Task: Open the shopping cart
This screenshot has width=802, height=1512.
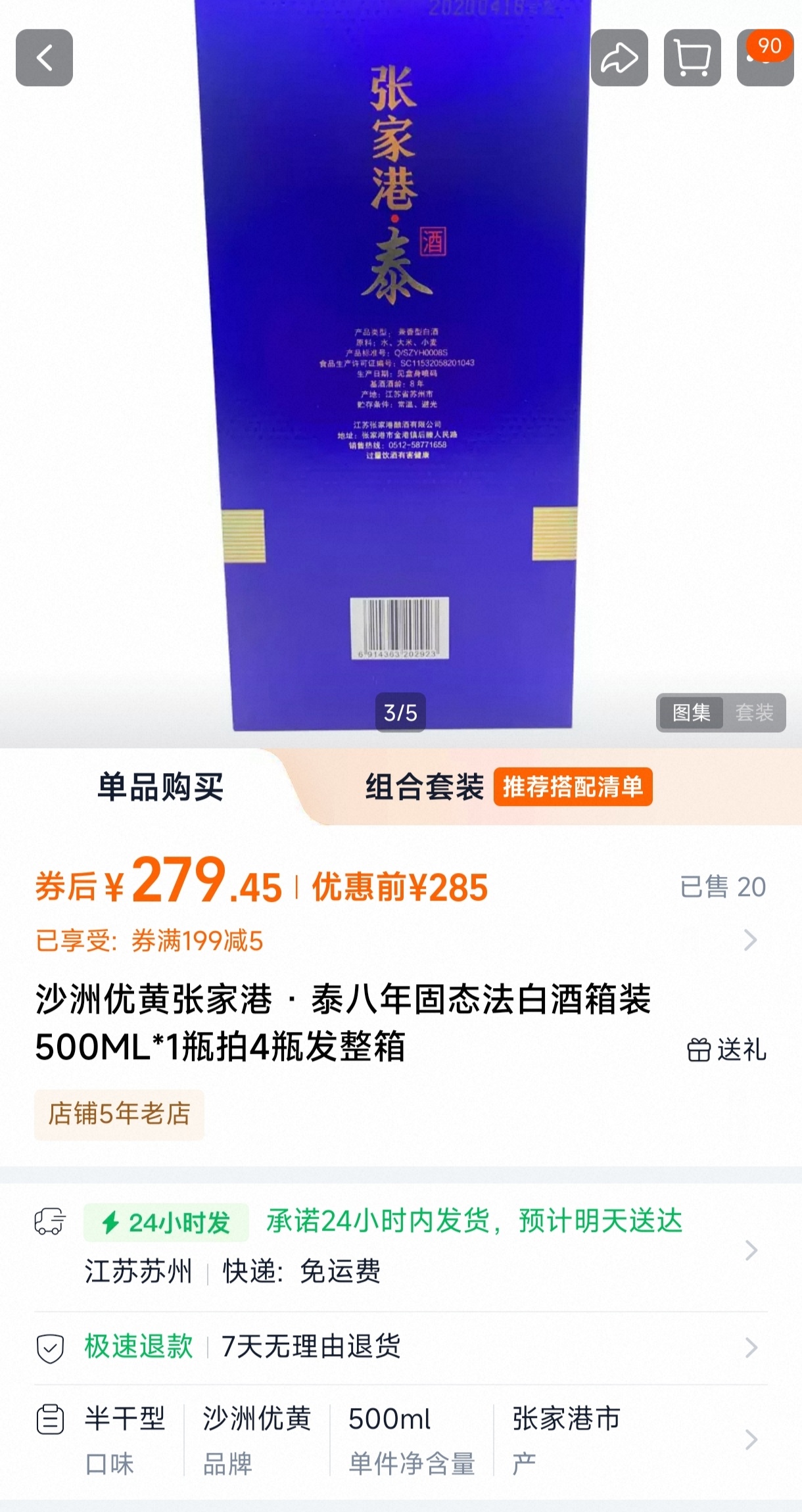Action: click(692, 58)
